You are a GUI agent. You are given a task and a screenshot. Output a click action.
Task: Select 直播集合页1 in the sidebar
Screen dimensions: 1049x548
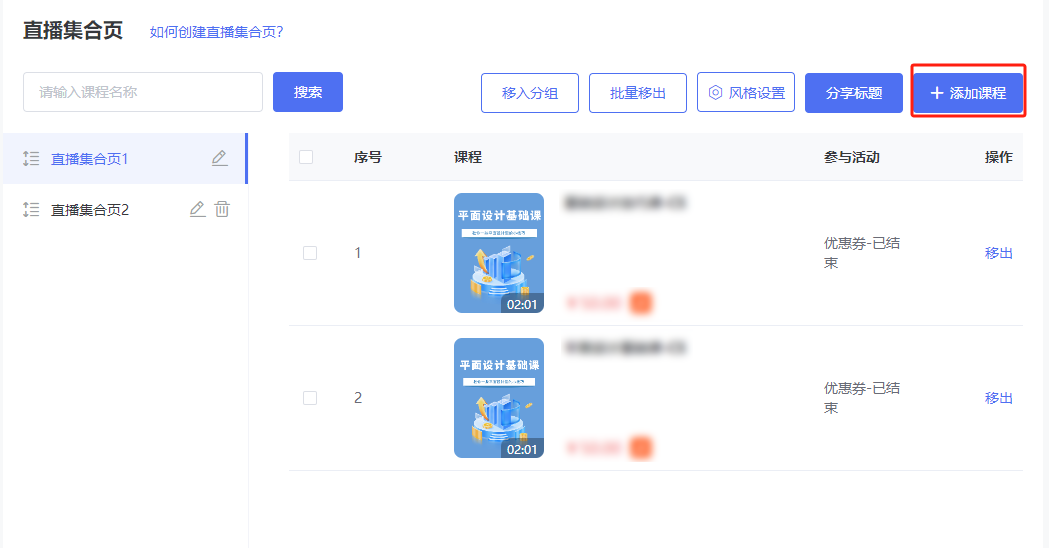click(x=90, y=158)
